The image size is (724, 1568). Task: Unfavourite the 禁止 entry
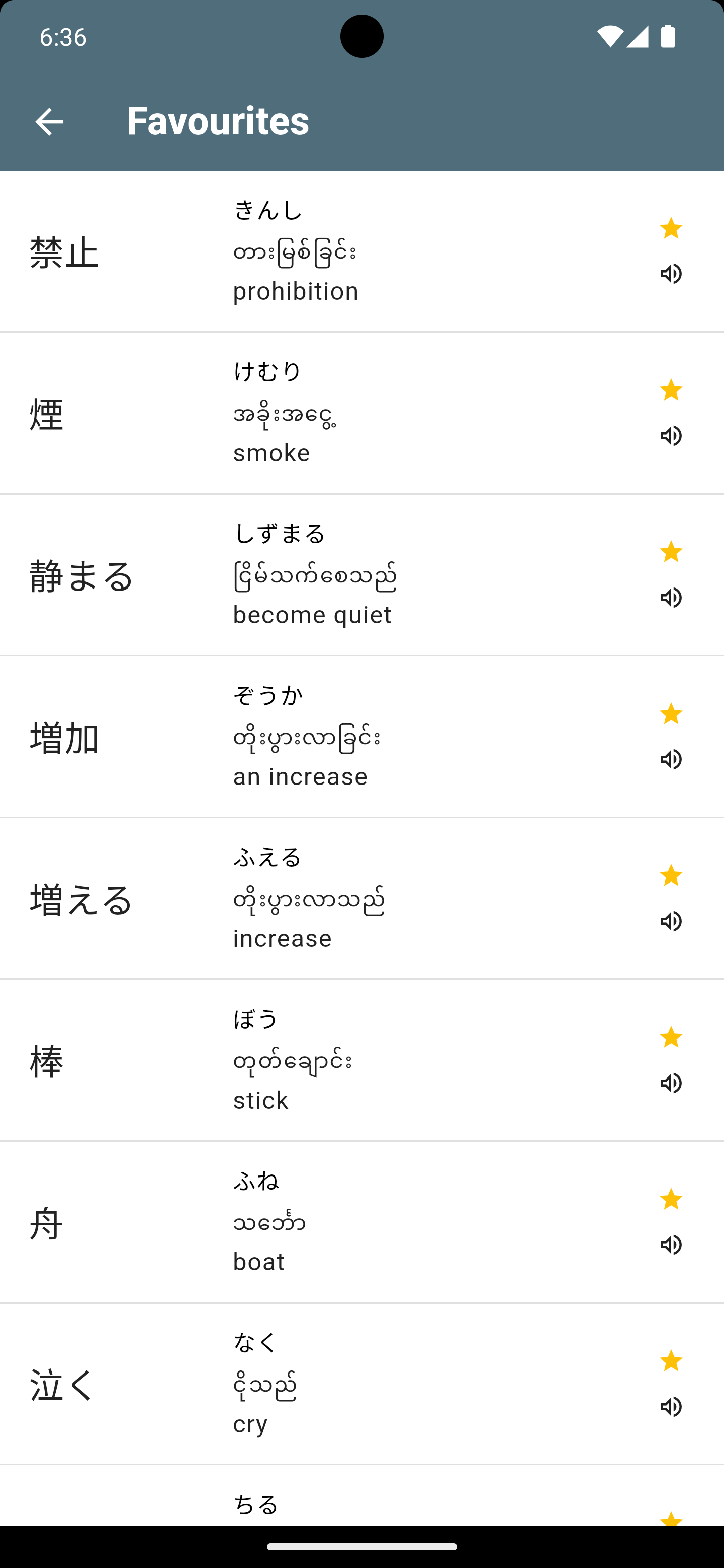[x=672, y=230]
